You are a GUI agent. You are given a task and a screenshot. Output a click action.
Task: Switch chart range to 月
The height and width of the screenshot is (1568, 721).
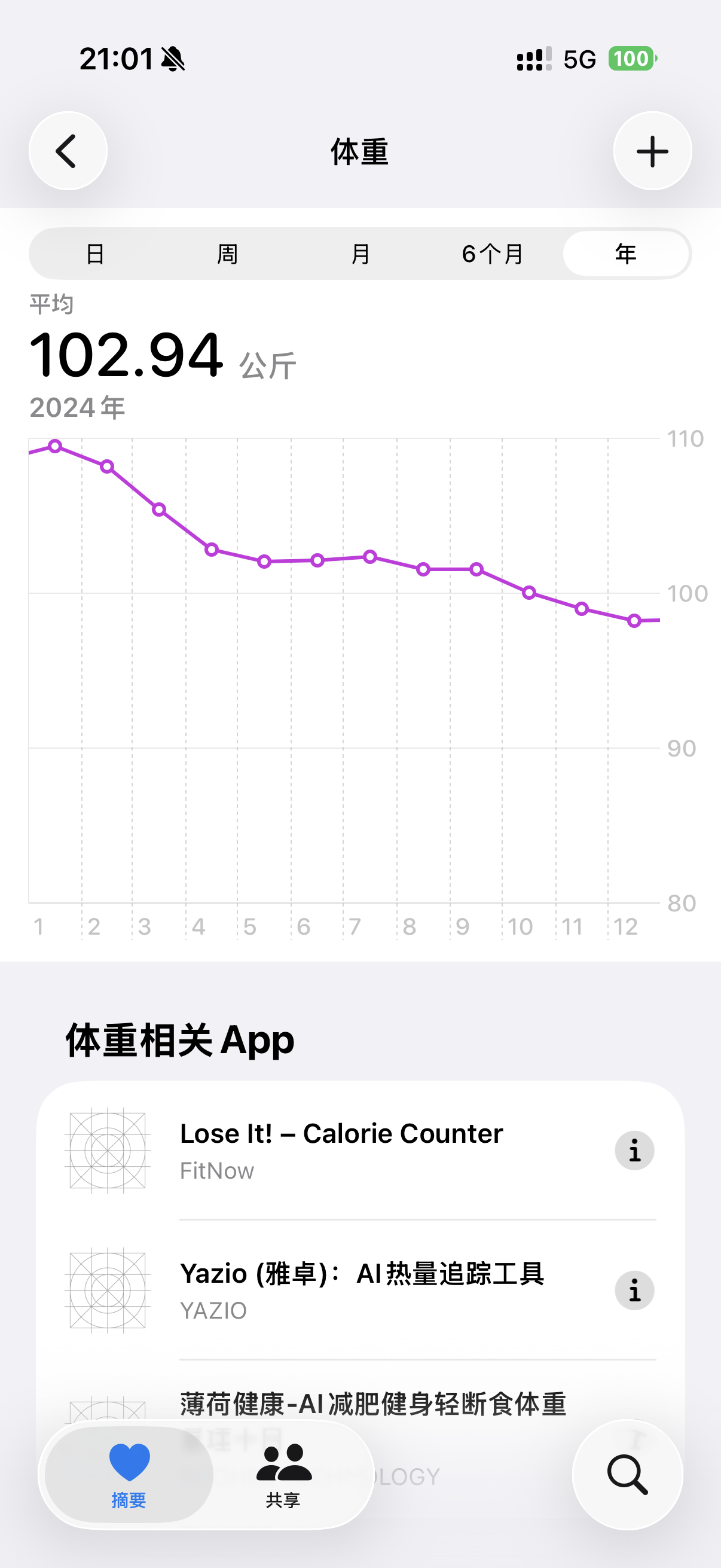pos(360,254)
